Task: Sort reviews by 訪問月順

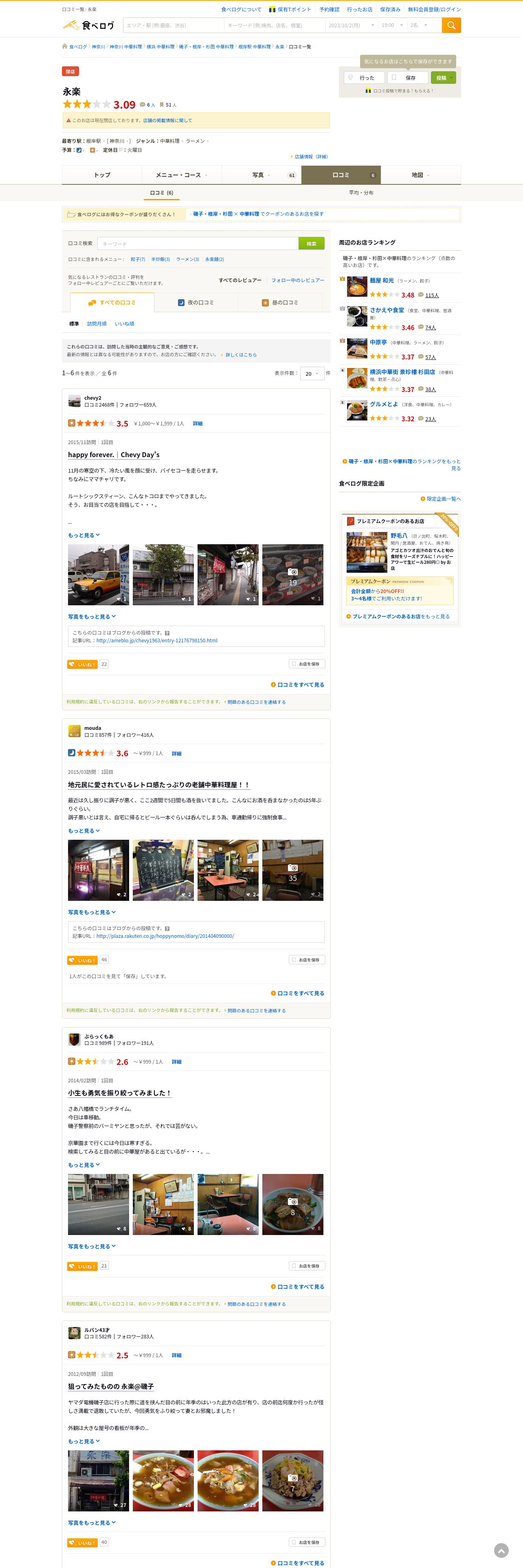Action: (97, 324)
